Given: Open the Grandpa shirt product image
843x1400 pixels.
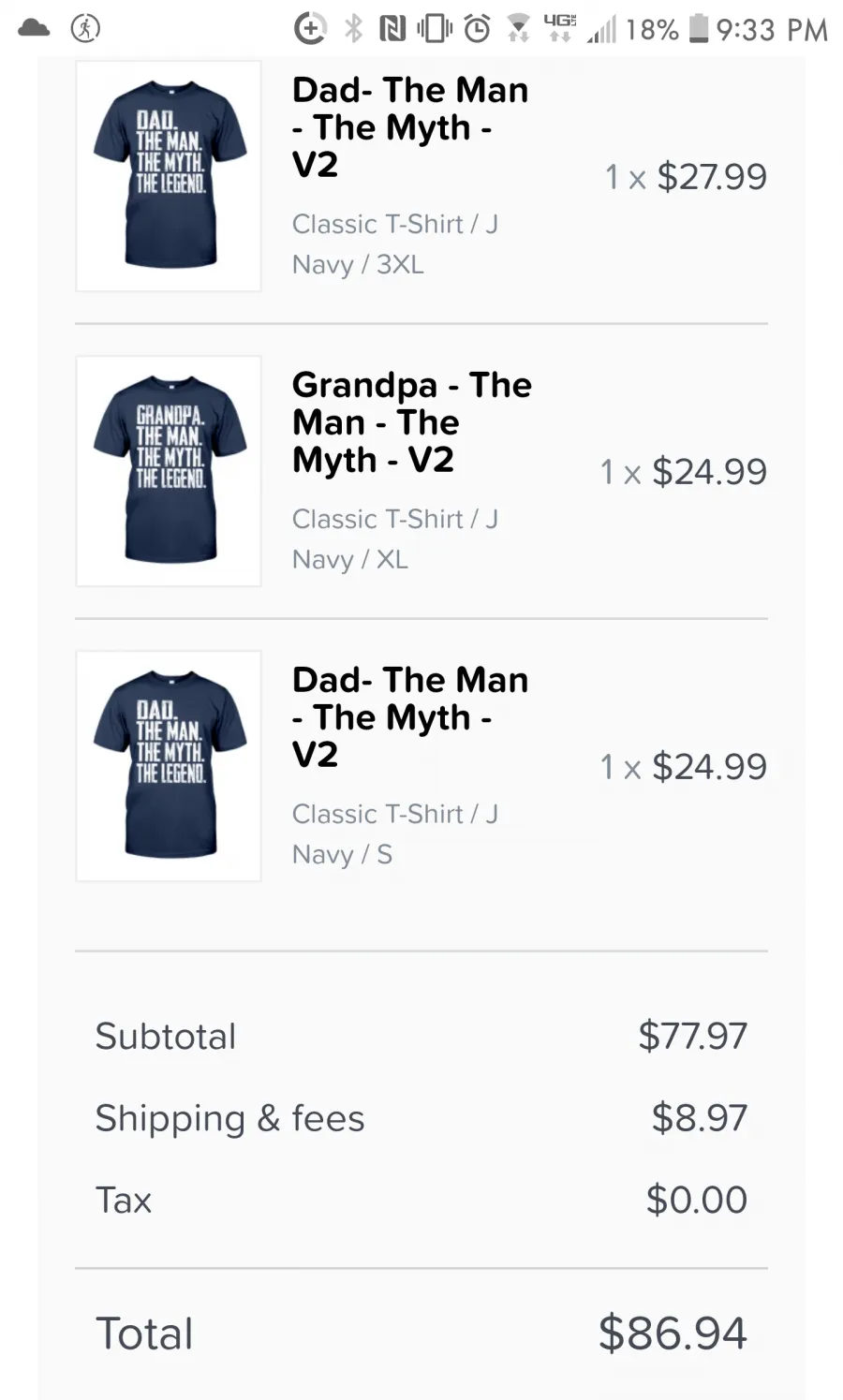Looking at the screenshot, I should [x=169, y=471].
